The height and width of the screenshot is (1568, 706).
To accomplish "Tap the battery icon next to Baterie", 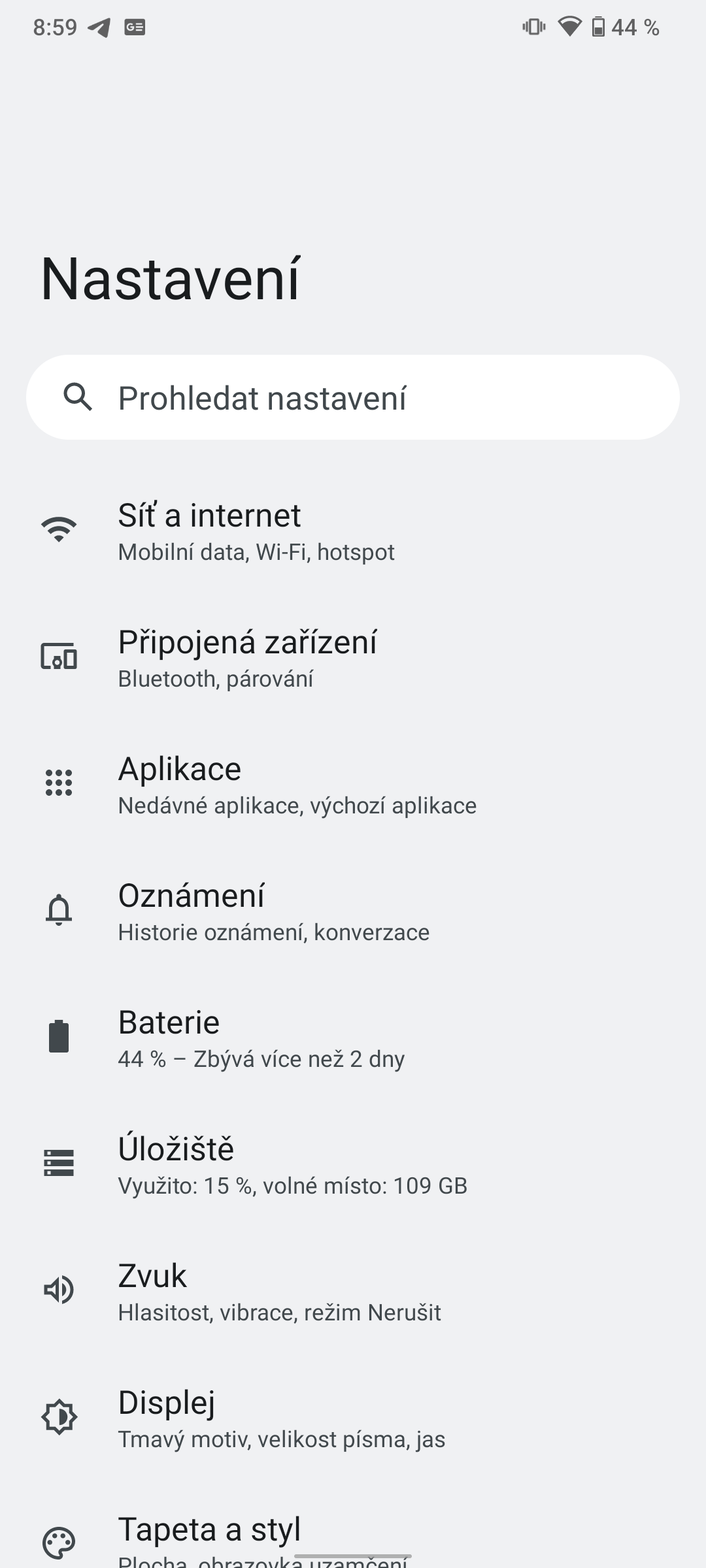I will click(59, 1038).
